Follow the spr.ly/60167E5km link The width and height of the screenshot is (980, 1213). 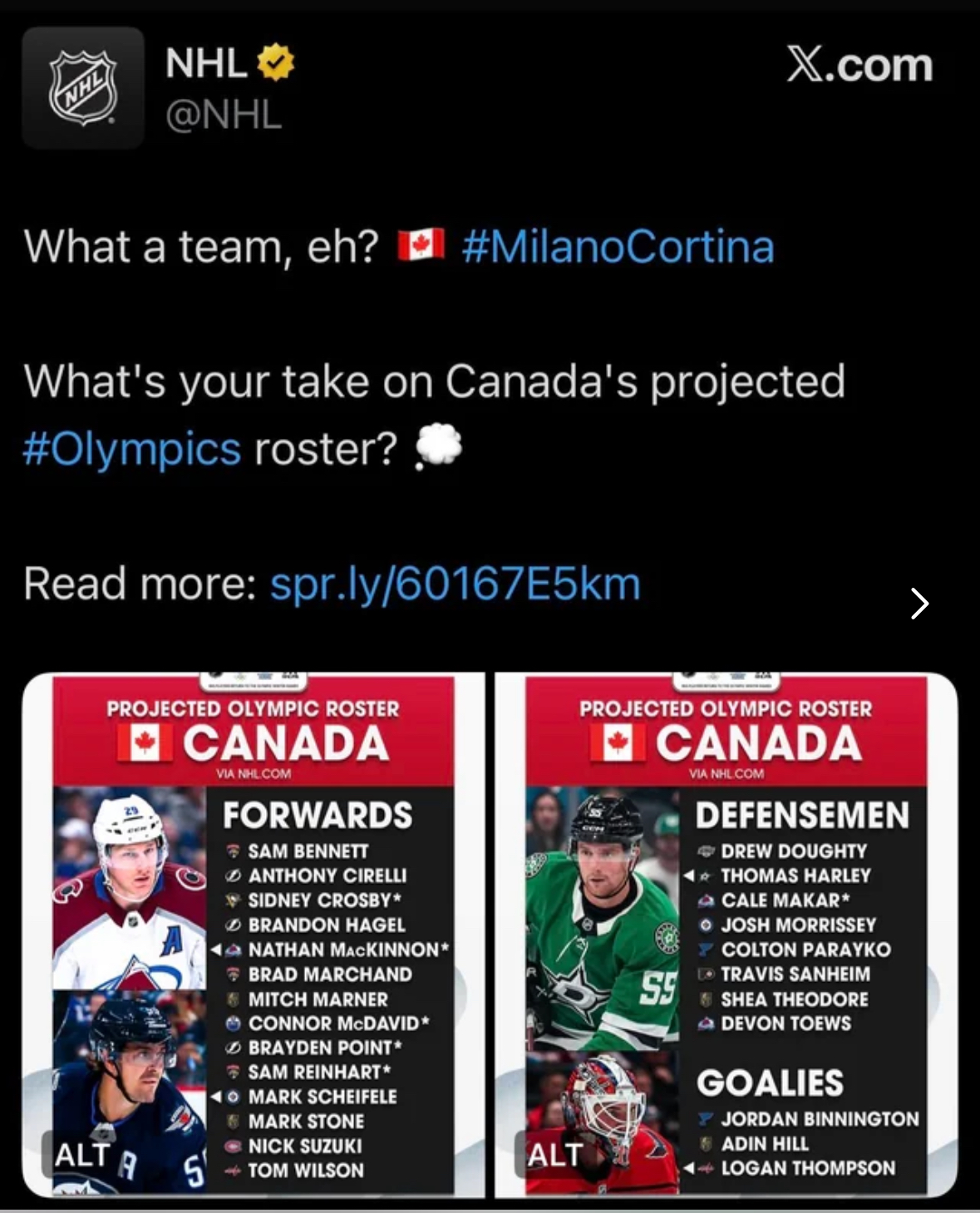456,584
